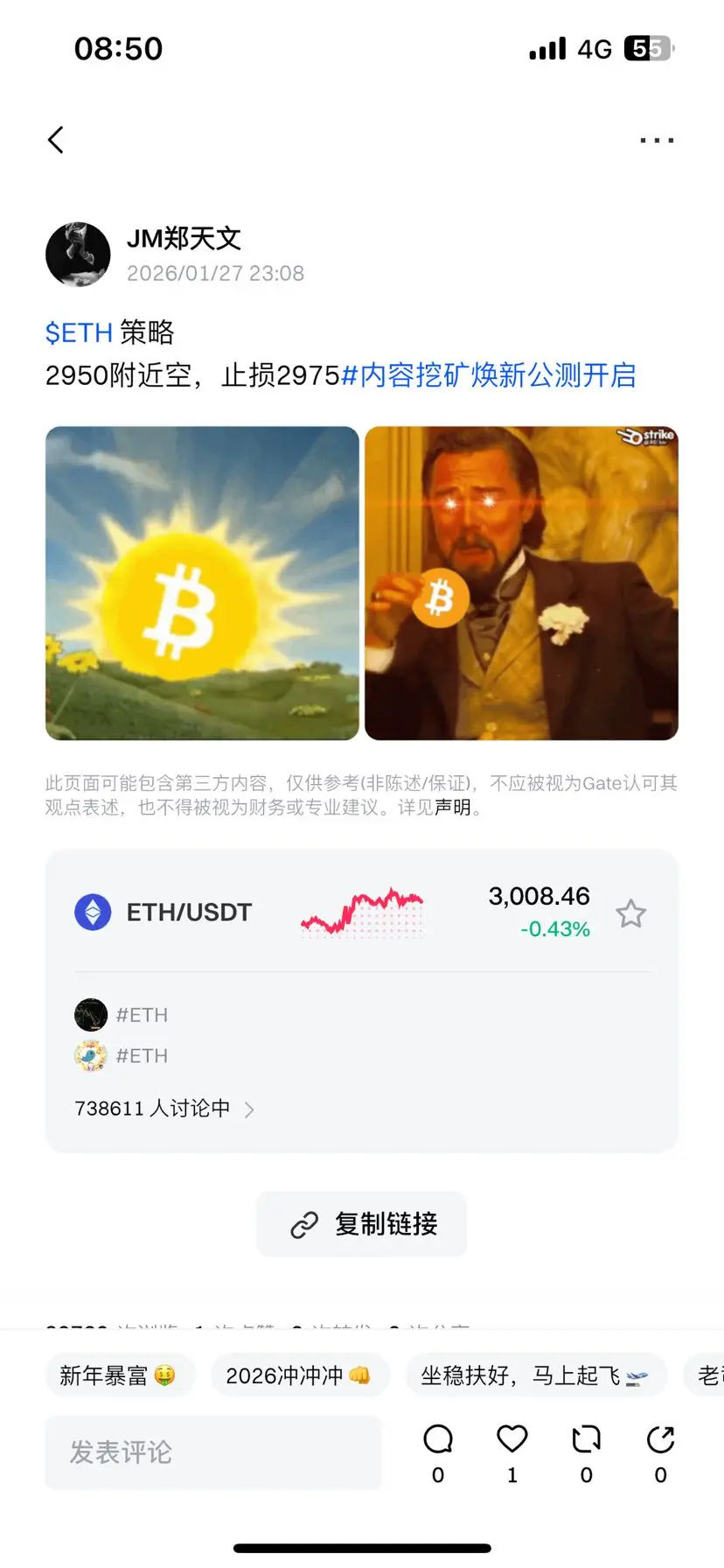Open the #内容挖矿焕新公测开启 hashtag link
724x1568 pixels.
point(490,374)
